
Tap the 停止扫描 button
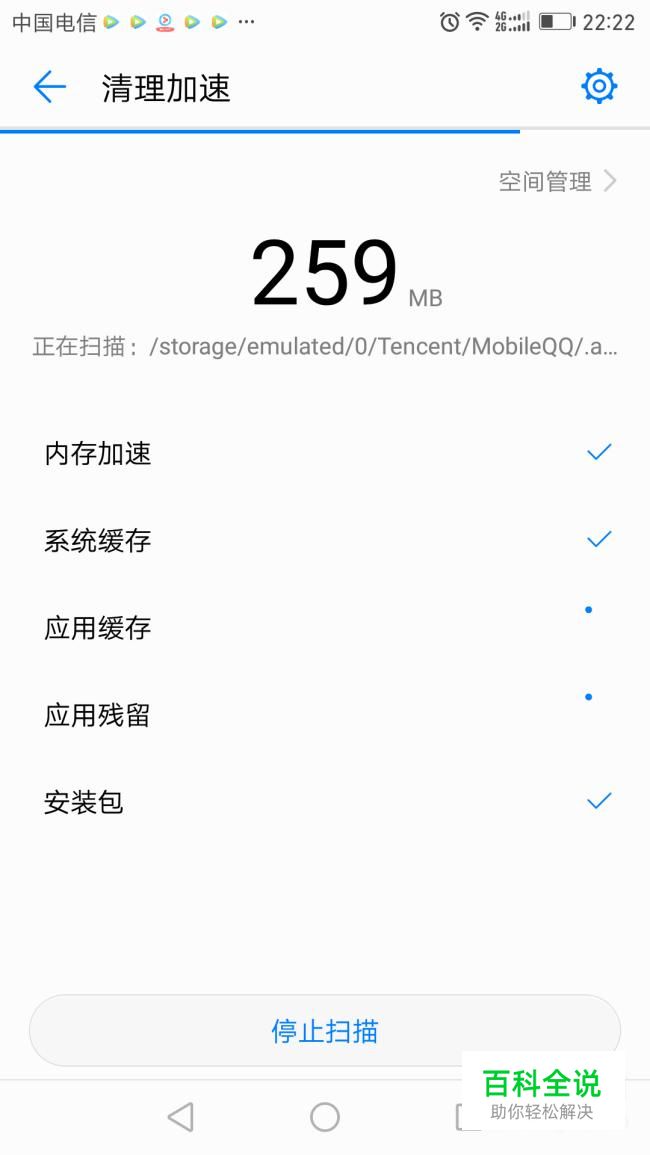tap(325, 1031)
